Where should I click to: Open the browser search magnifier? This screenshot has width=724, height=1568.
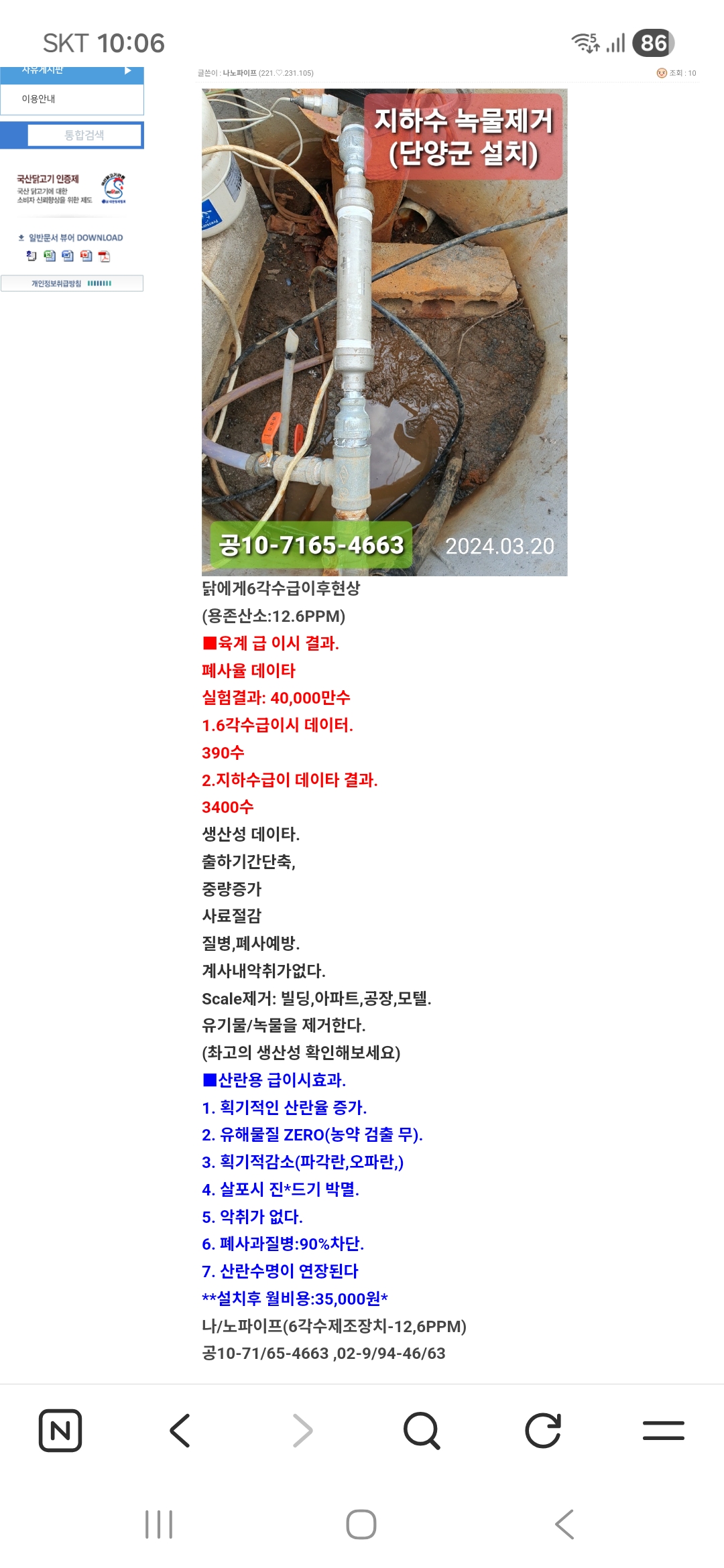(422, 1431)
